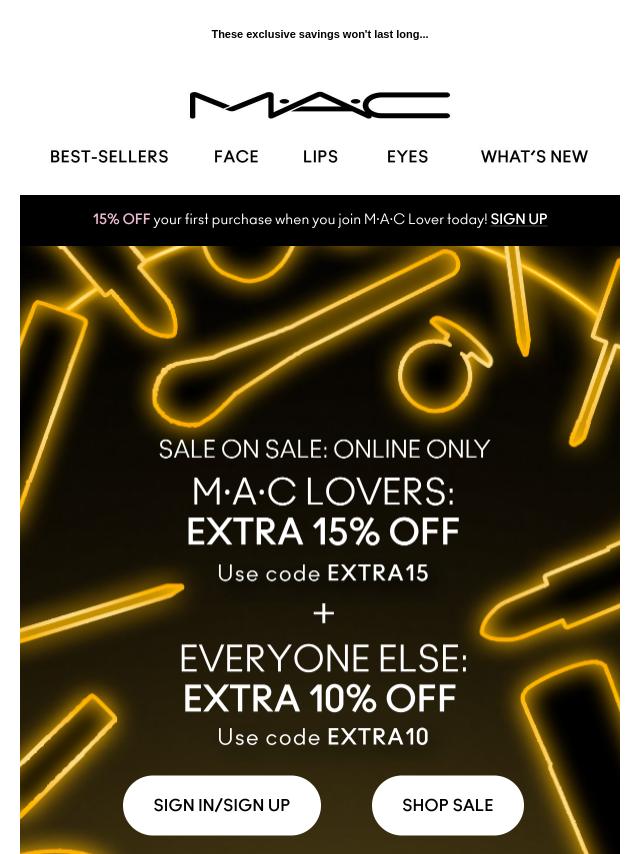The image size is (640, 854).
Task: Go to the FACE section
Action: click(x=236, y=157)
